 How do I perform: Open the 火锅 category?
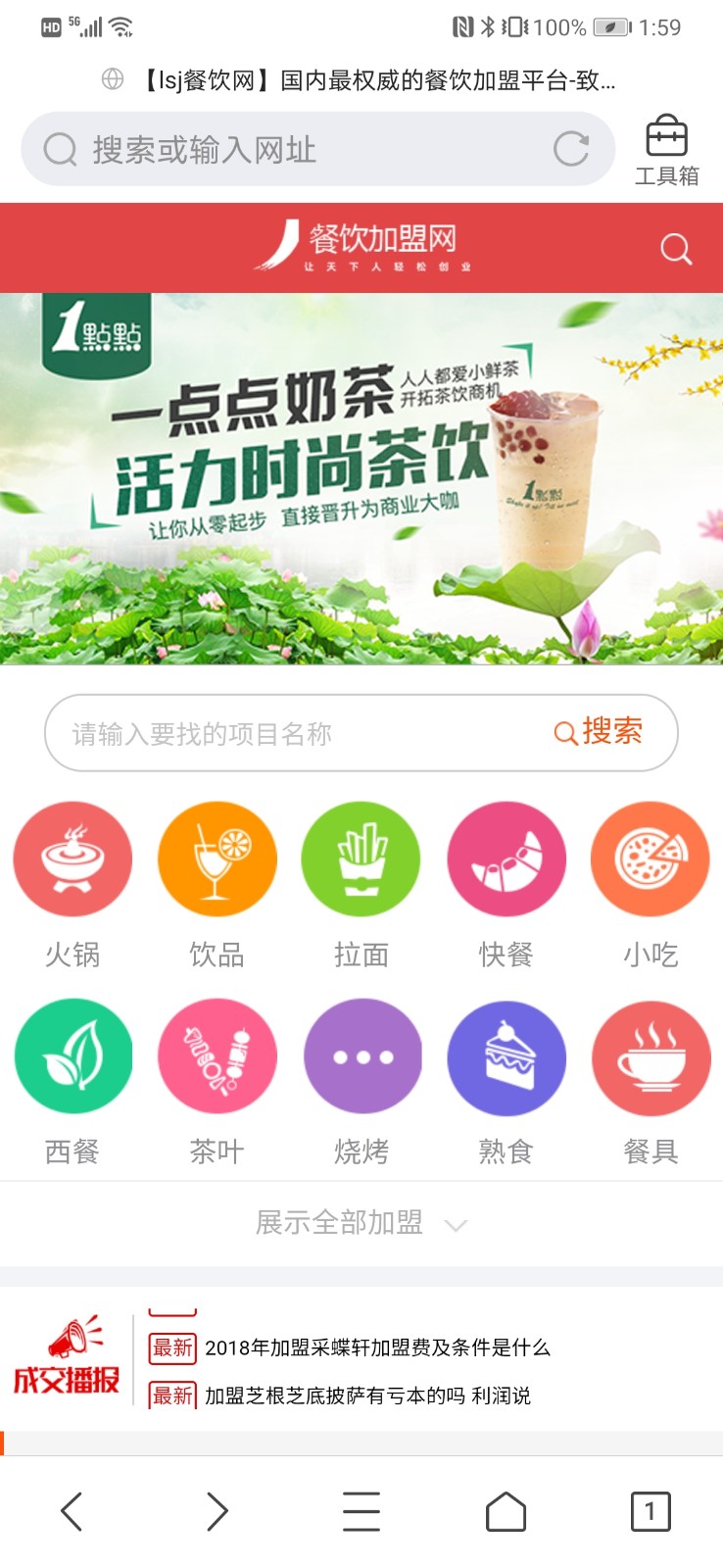point(72,860)
